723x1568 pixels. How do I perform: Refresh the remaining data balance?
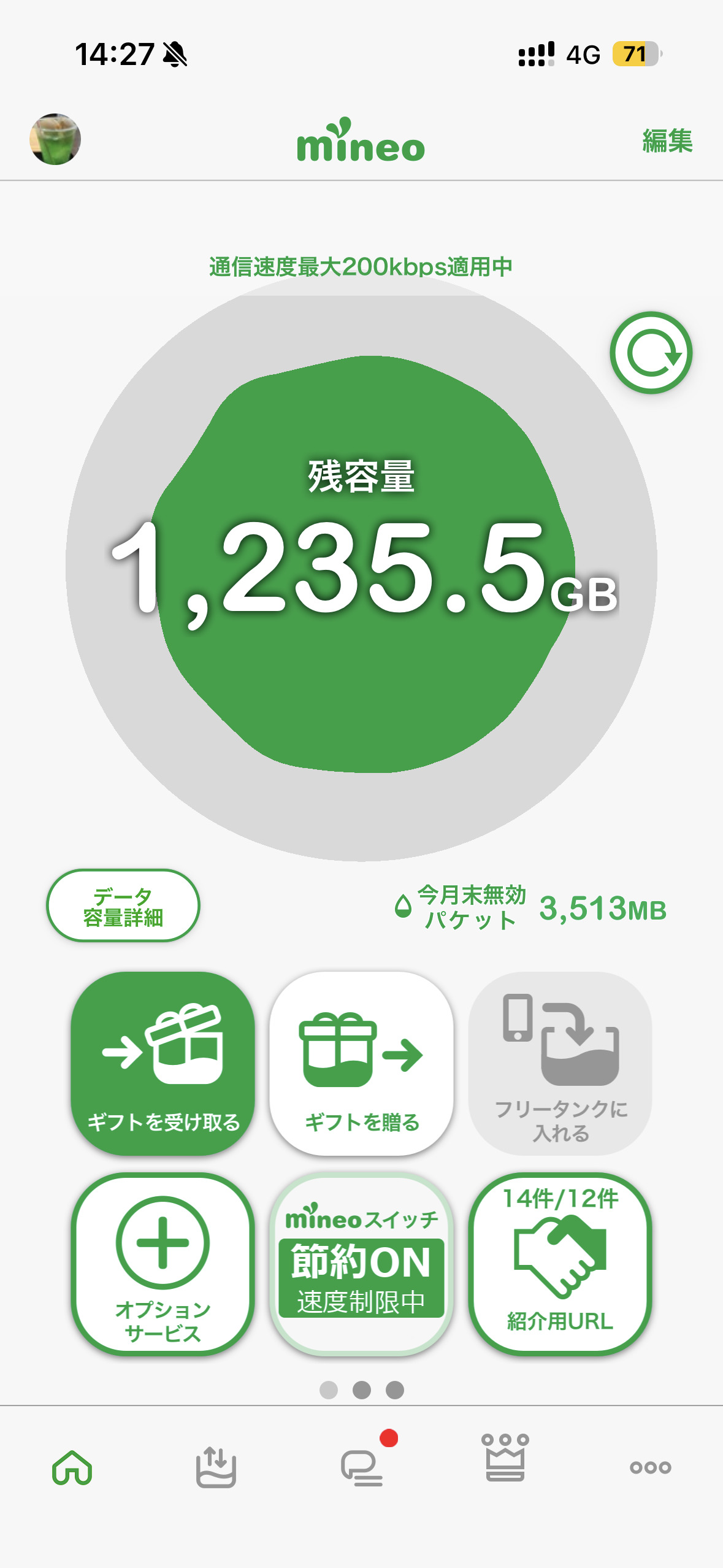point(651,353)
